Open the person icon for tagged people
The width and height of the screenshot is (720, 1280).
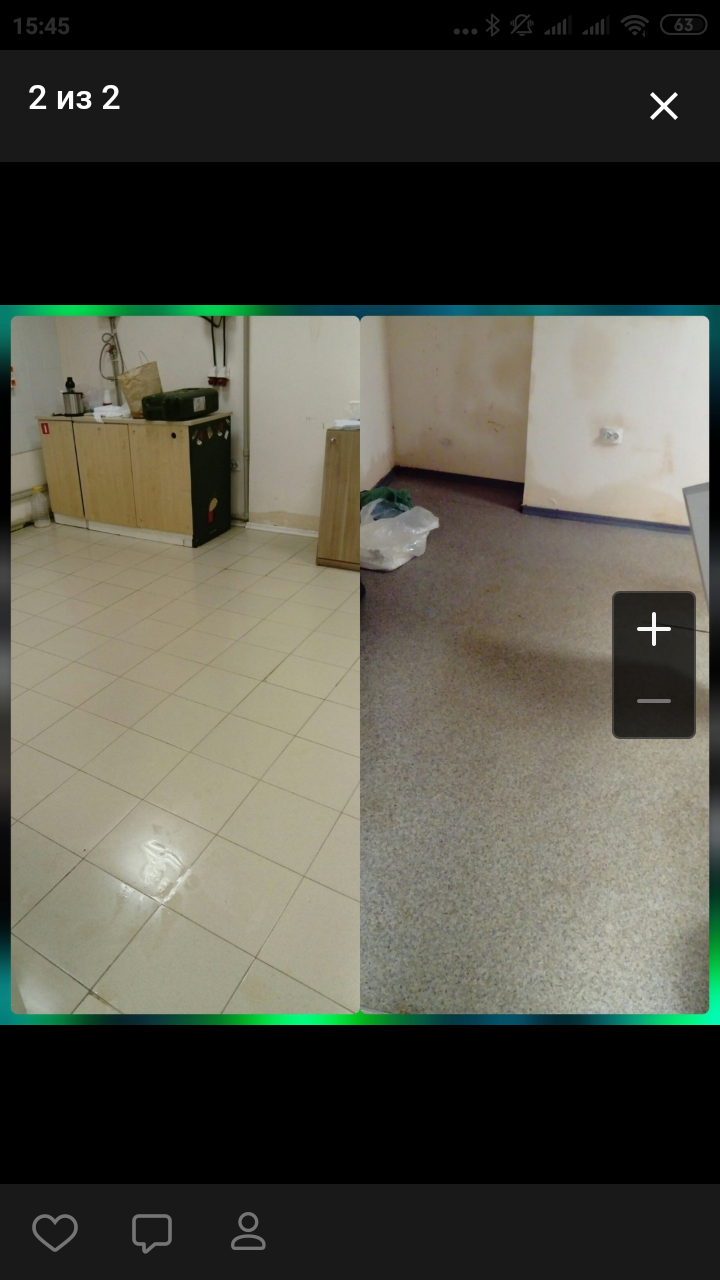point(248,1232)
